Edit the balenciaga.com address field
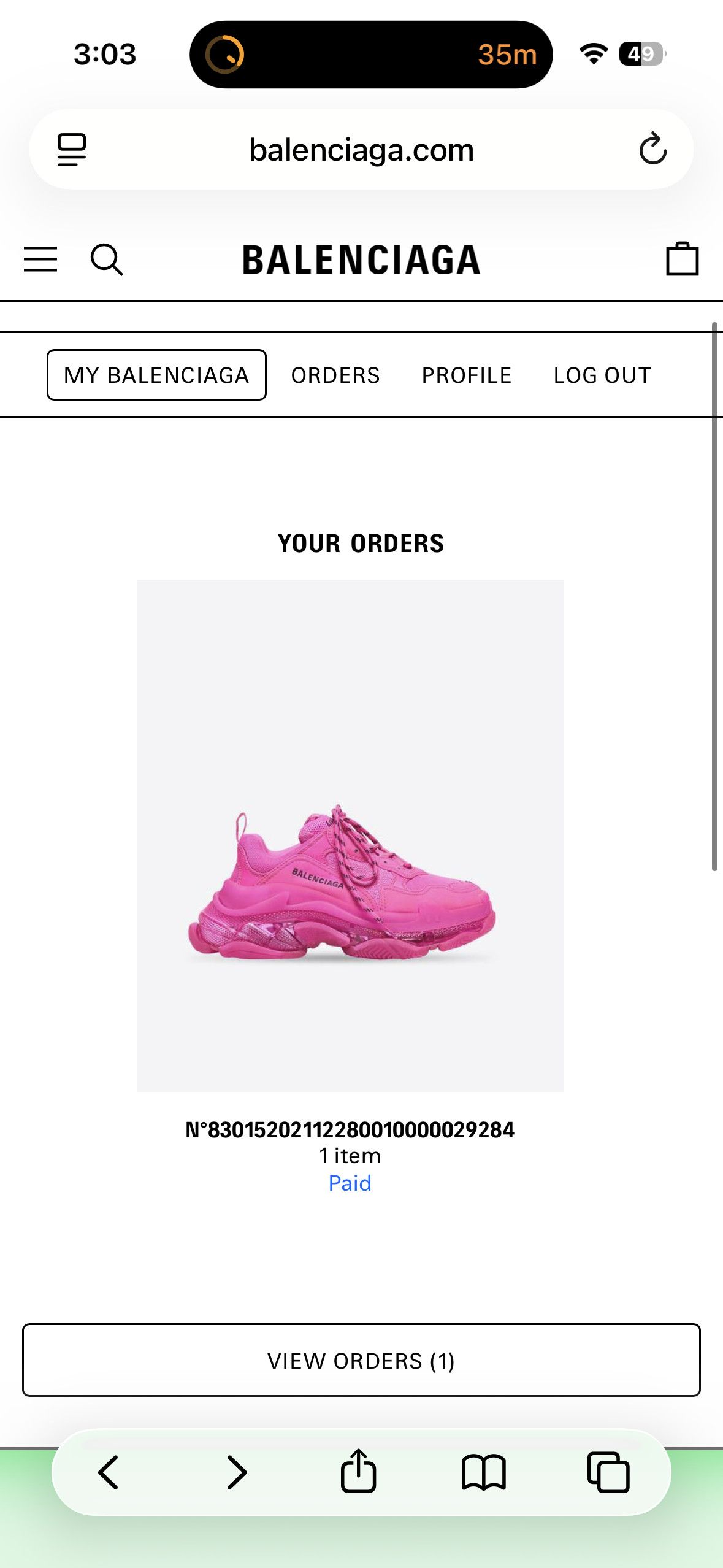This screenshot has height=1568, width=723. click(361, 149)
